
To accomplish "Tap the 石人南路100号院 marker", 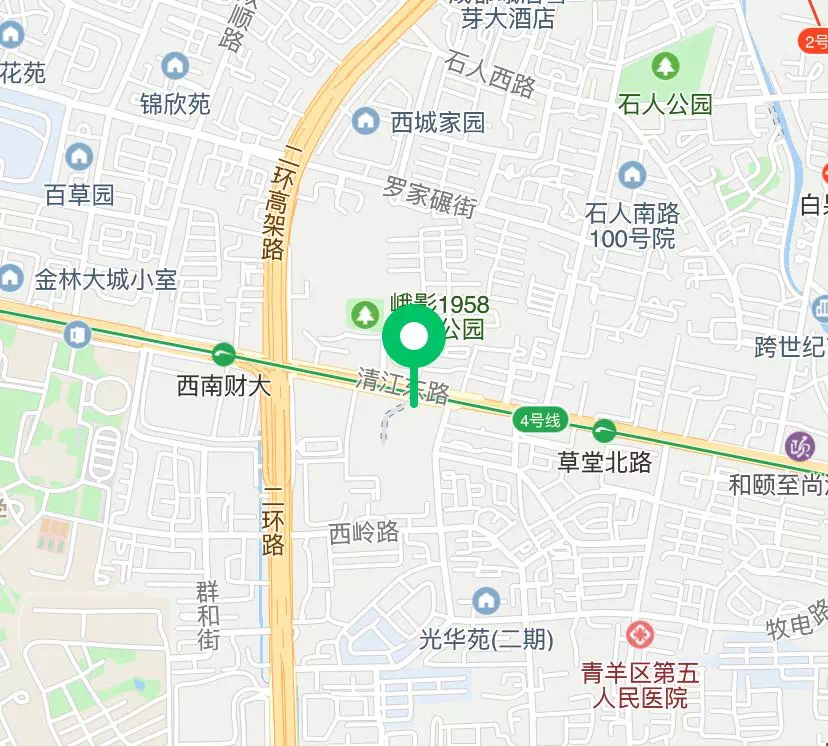I will coord(631,176).
